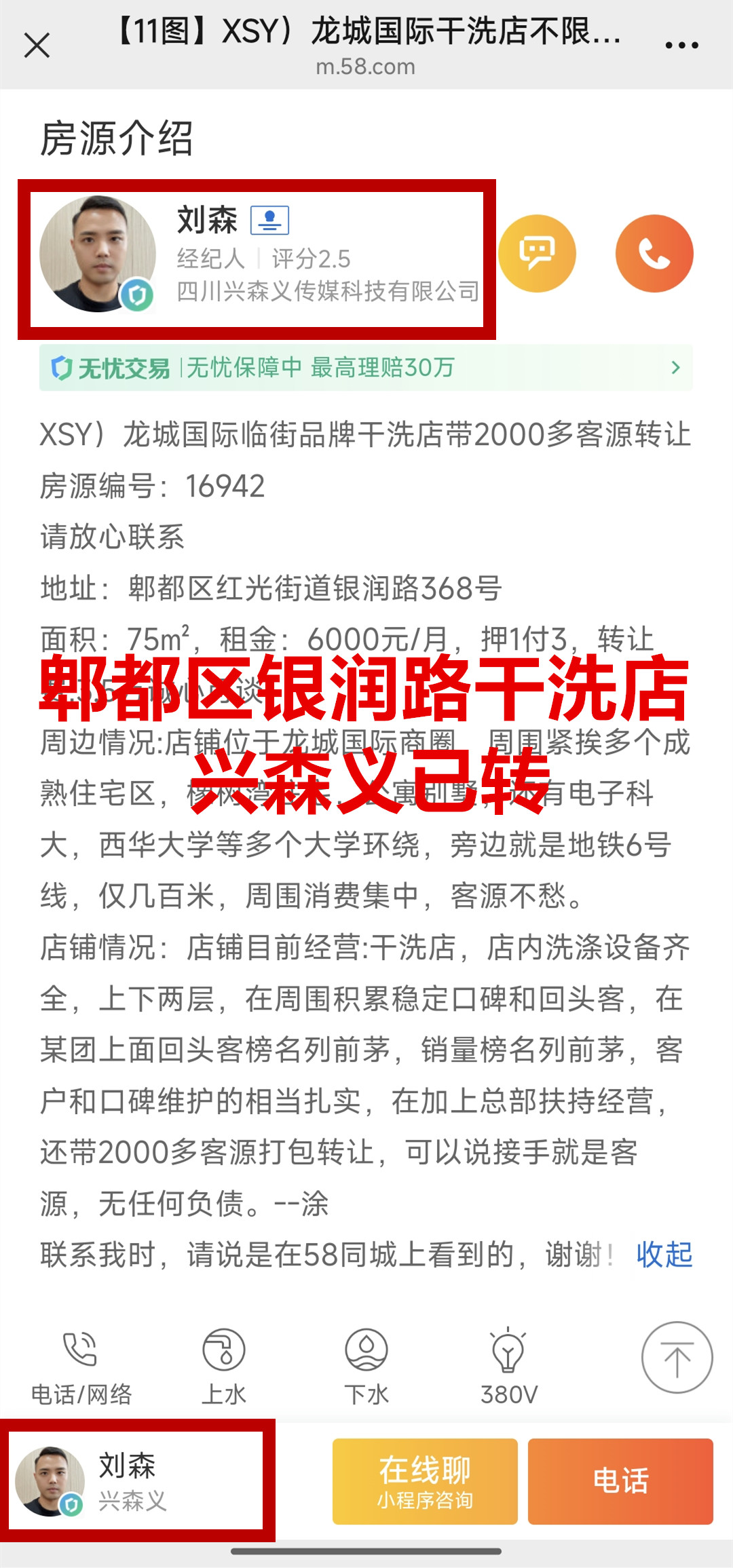The height and width of the screenshot is (1568, 733).
Task: Collapse description with 收起 link
Action: click(x=664, y=1255)
